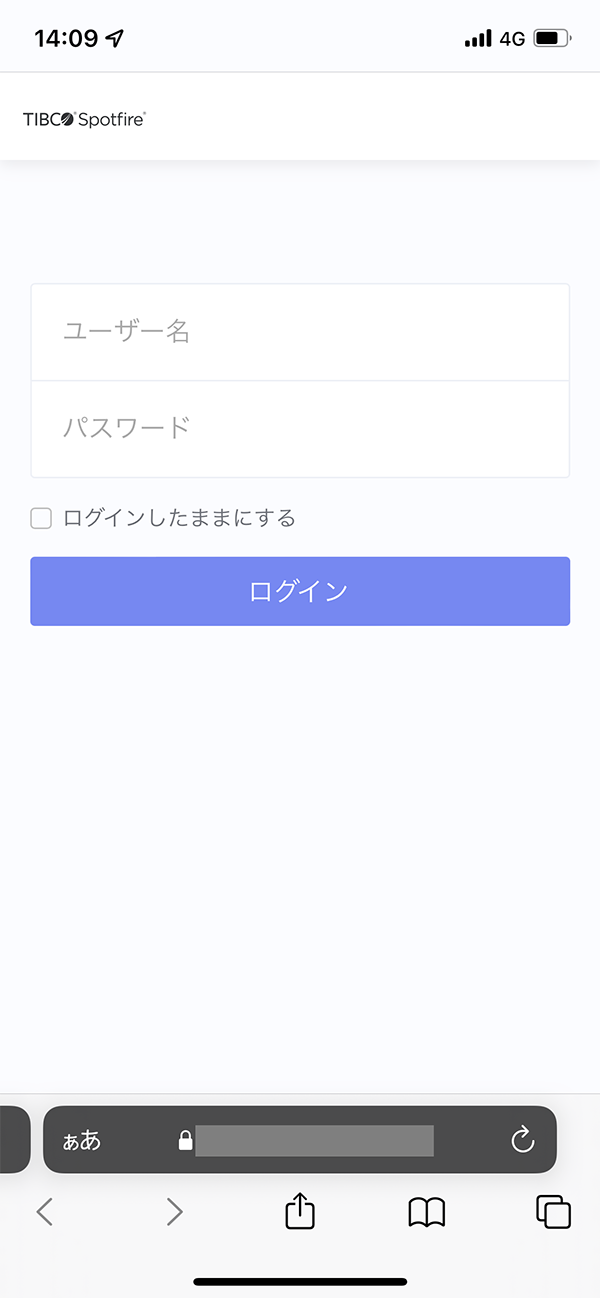The width and height of the screenshot is (600, 1298).
Task: Open the Safari share sheet
Action: click(x=300, y=1211)
